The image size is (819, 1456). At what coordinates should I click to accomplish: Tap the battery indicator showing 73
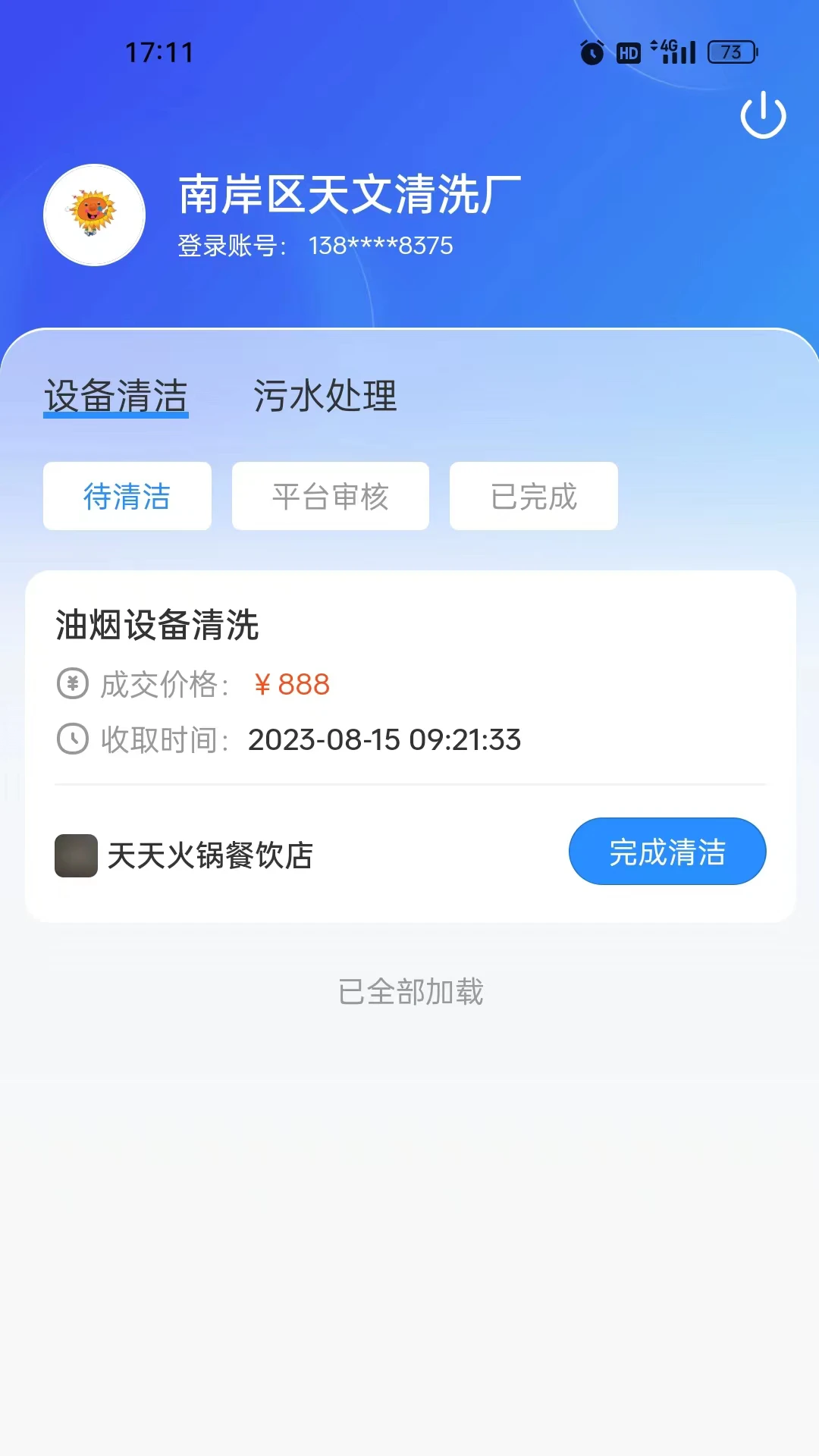pyautogui.click(x=730, y=52)
